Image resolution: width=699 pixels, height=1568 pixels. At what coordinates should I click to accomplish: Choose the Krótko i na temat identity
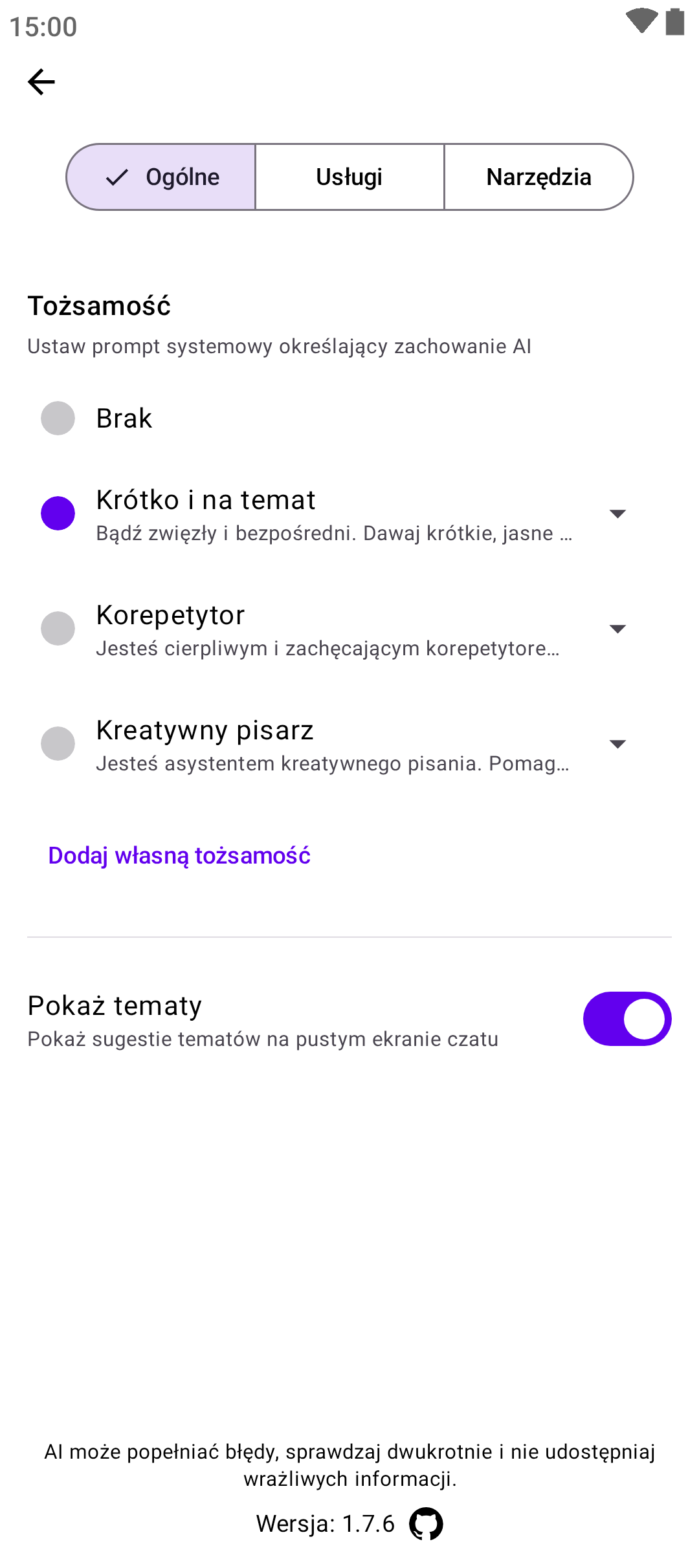pos(58,514)
